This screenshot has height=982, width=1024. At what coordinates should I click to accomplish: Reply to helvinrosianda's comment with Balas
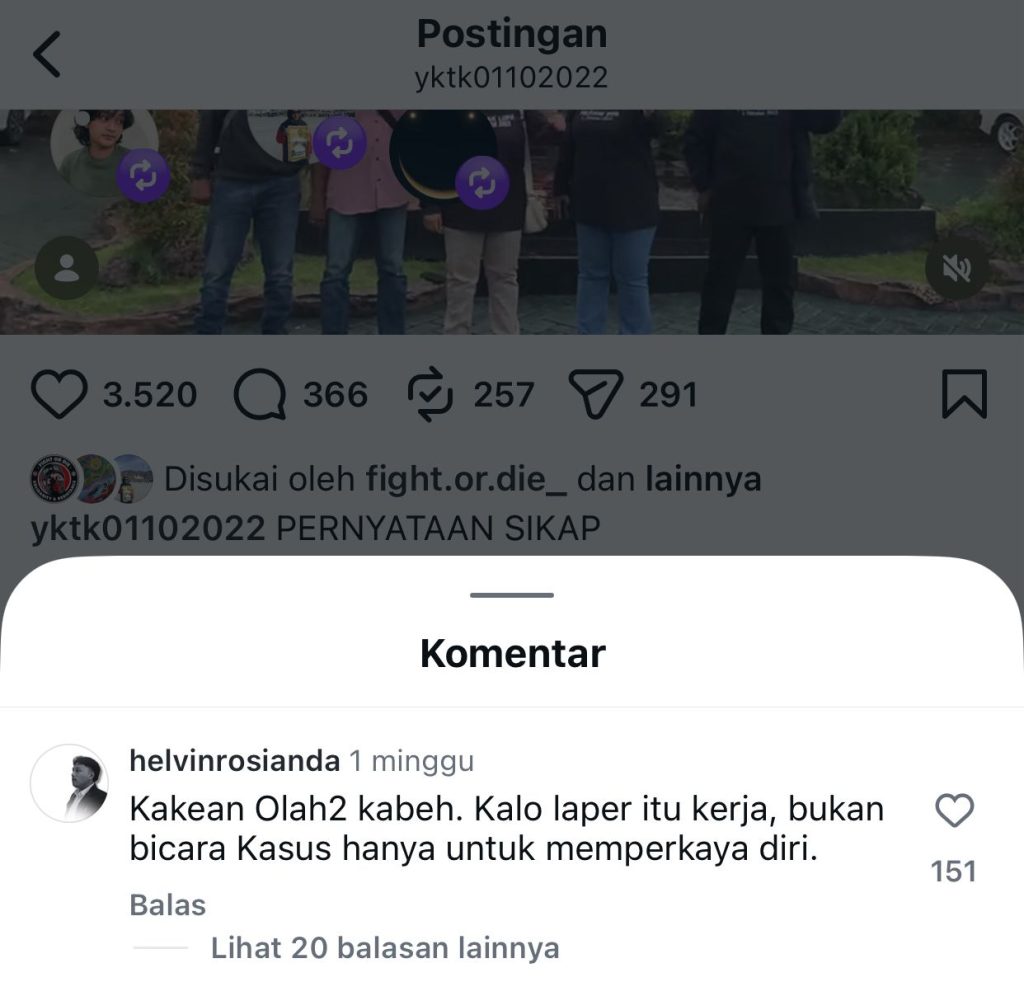167,906
